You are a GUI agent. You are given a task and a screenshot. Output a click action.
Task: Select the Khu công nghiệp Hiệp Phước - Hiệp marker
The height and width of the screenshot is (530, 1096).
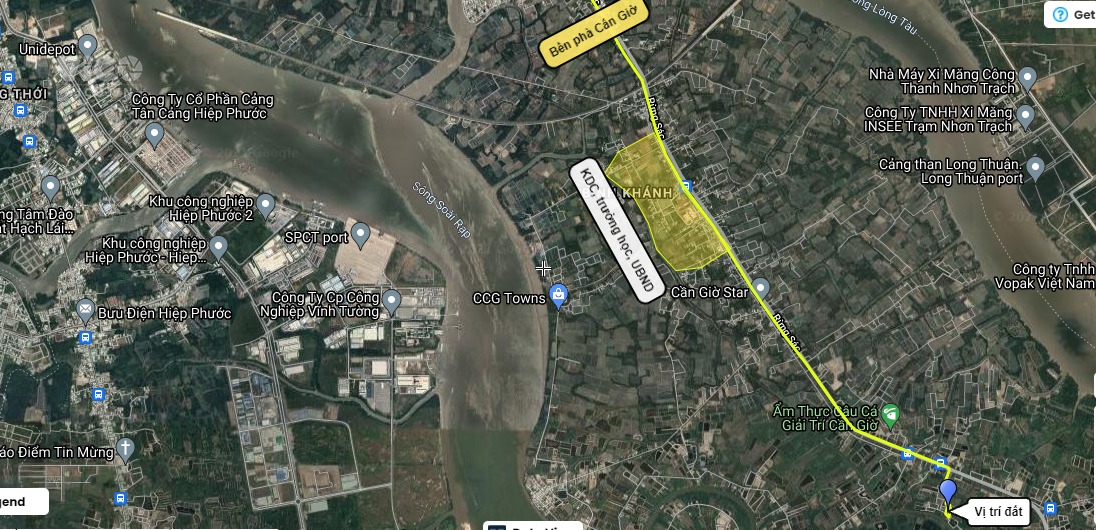tap(218, 247)
